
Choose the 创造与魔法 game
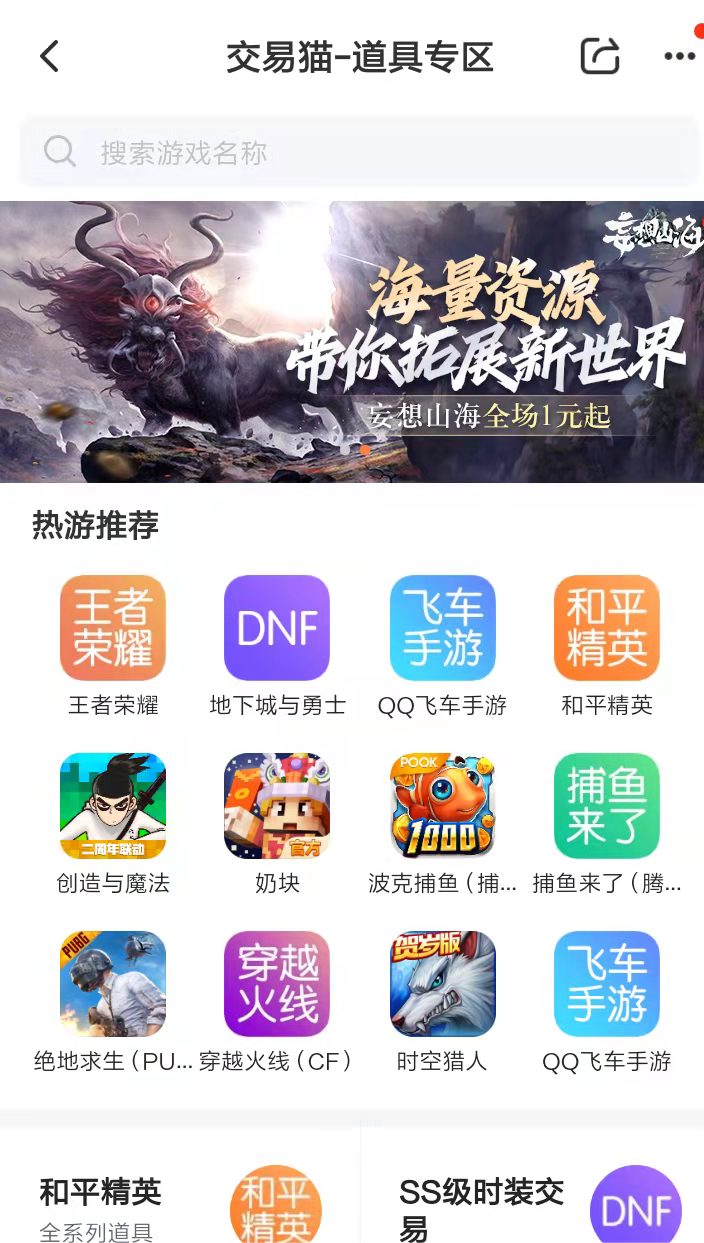pyautogui.click(x=113, y=806)
